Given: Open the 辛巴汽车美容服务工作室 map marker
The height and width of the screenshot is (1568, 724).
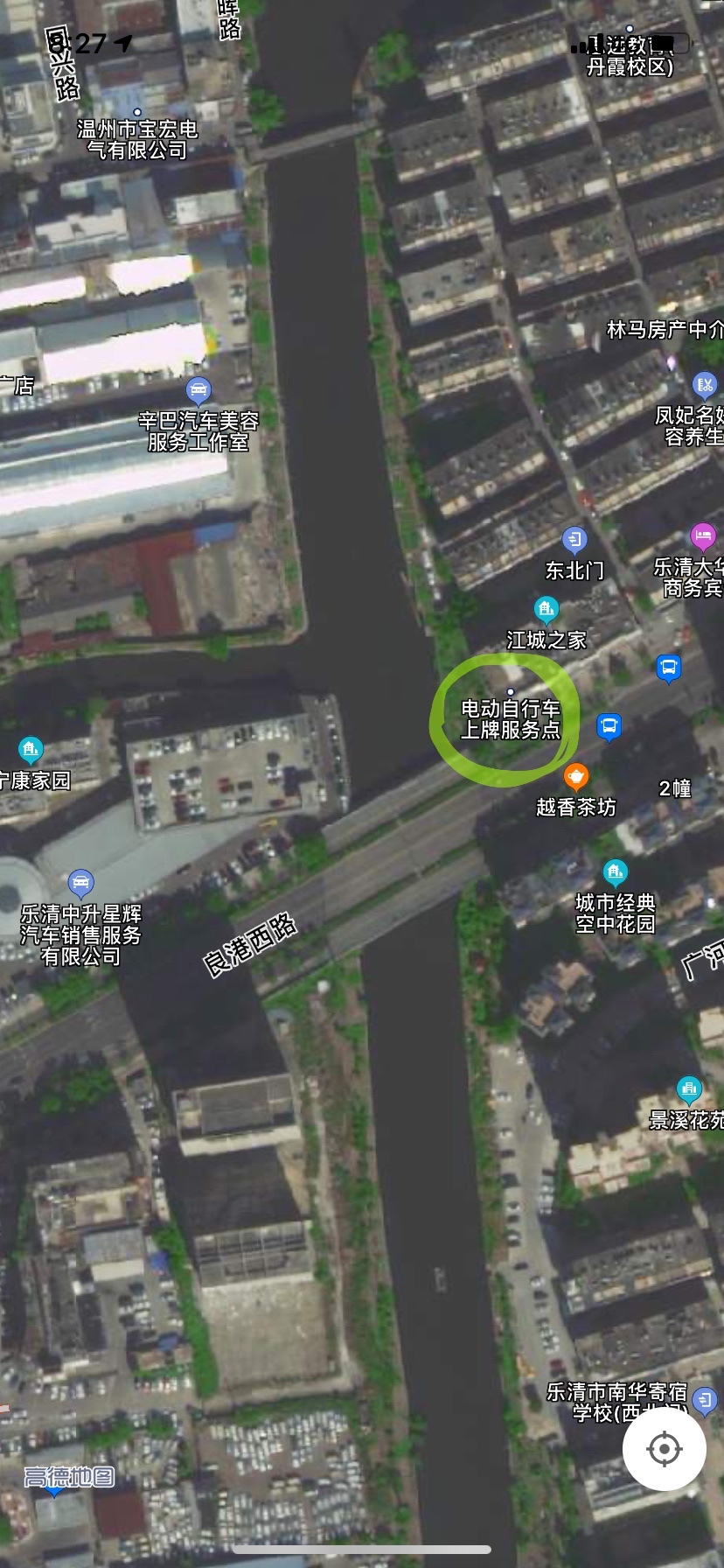Looking at the screenshot, I should 198,390.
